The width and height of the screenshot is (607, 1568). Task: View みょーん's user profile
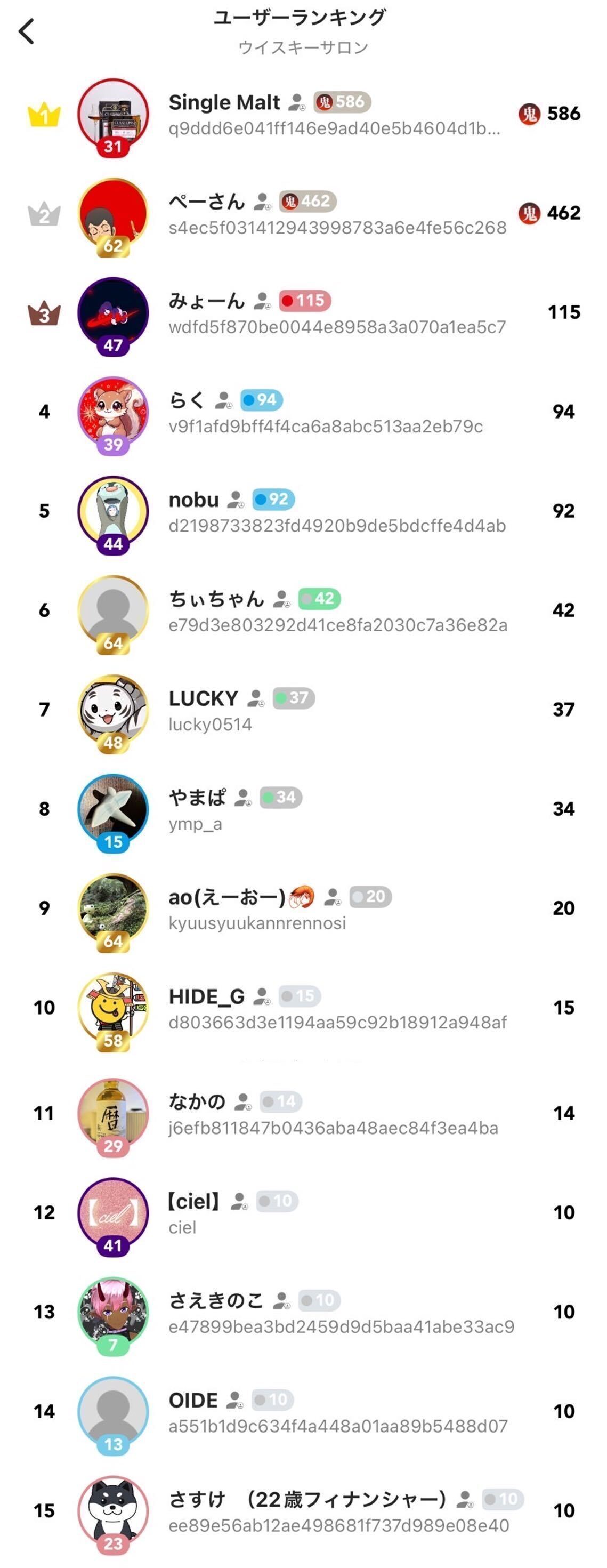coord(304,313)
